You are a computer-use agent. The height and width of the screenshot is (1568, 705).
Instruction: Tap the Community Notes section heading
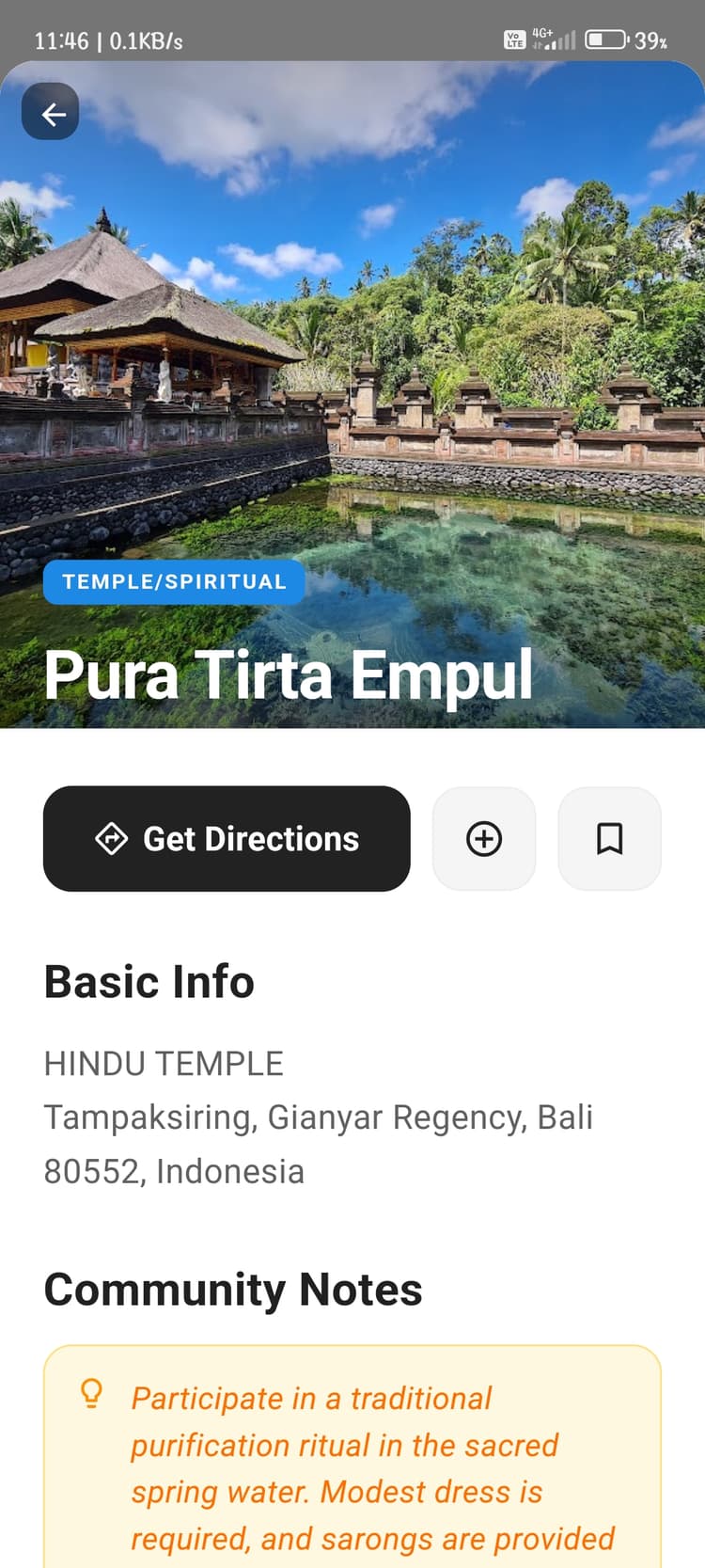[x=232, y=1289]
